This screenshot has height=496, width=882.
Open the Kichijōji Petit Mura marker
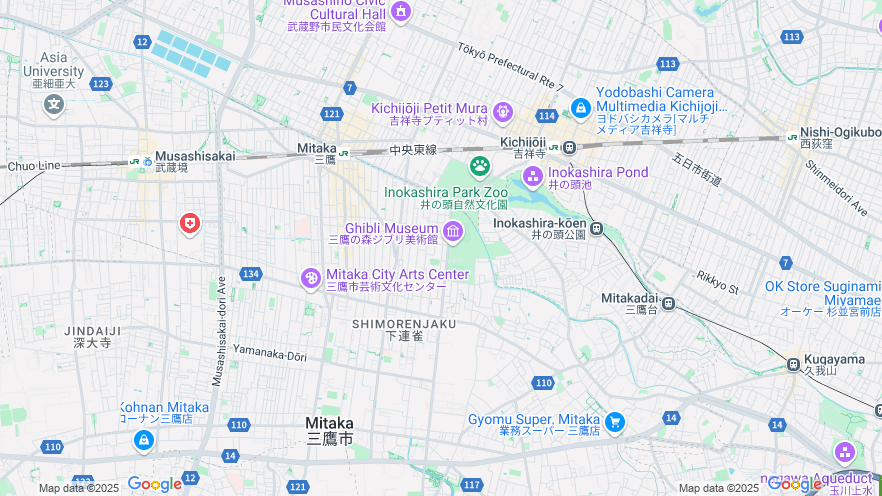502,111
